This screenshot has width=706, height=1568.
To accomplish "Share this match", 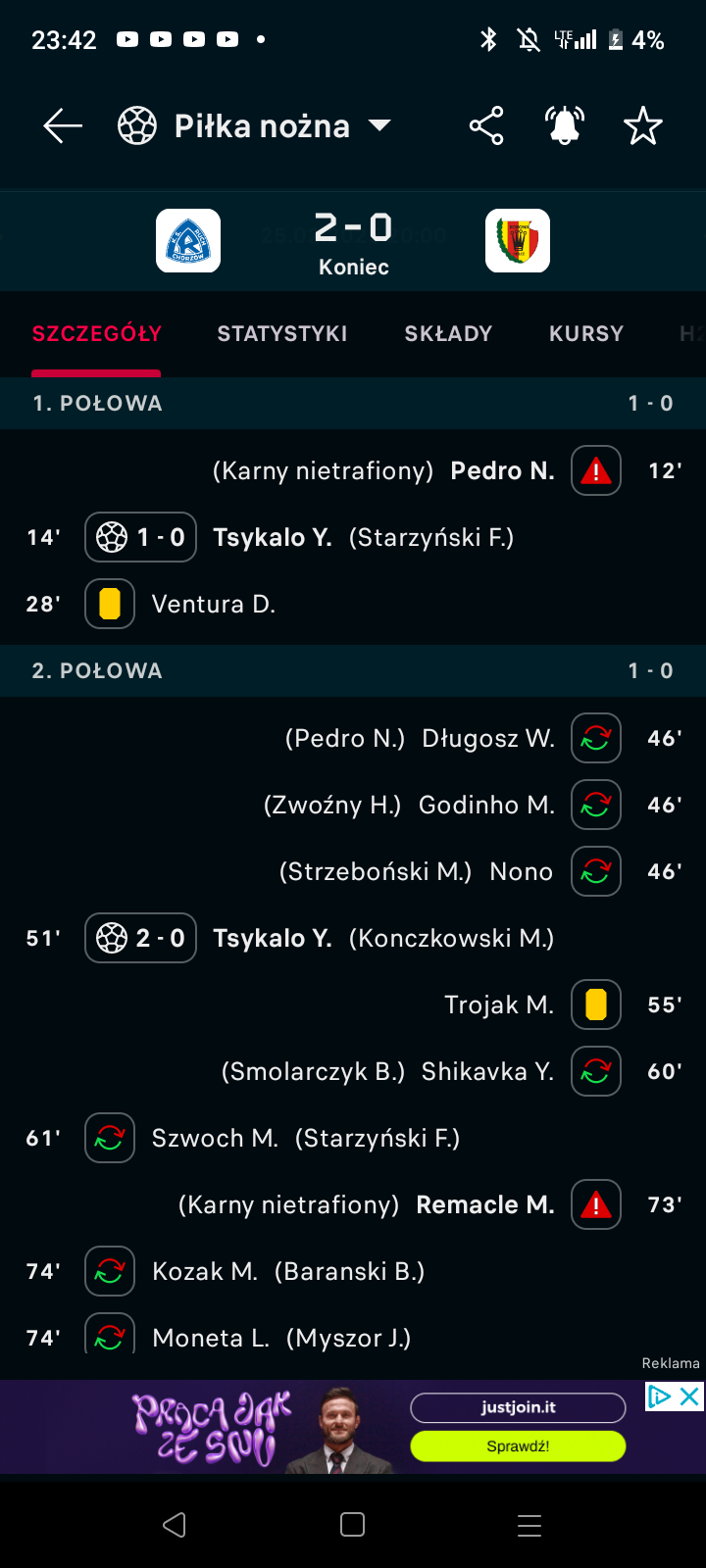I will click(486, 126).
